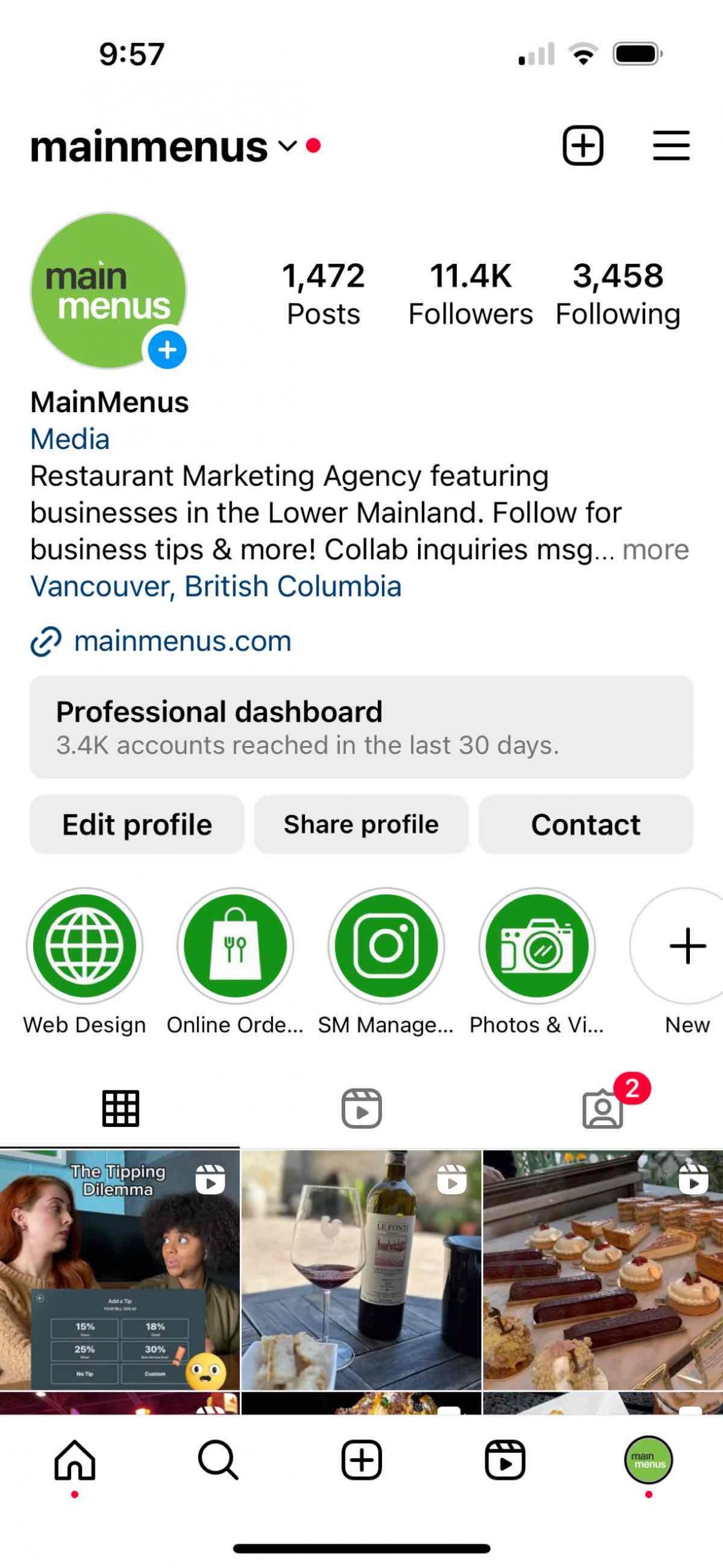The image size is (723, 1568).
Task: Open the account switcher next to mainmenus
Action: tap(287, 146)
